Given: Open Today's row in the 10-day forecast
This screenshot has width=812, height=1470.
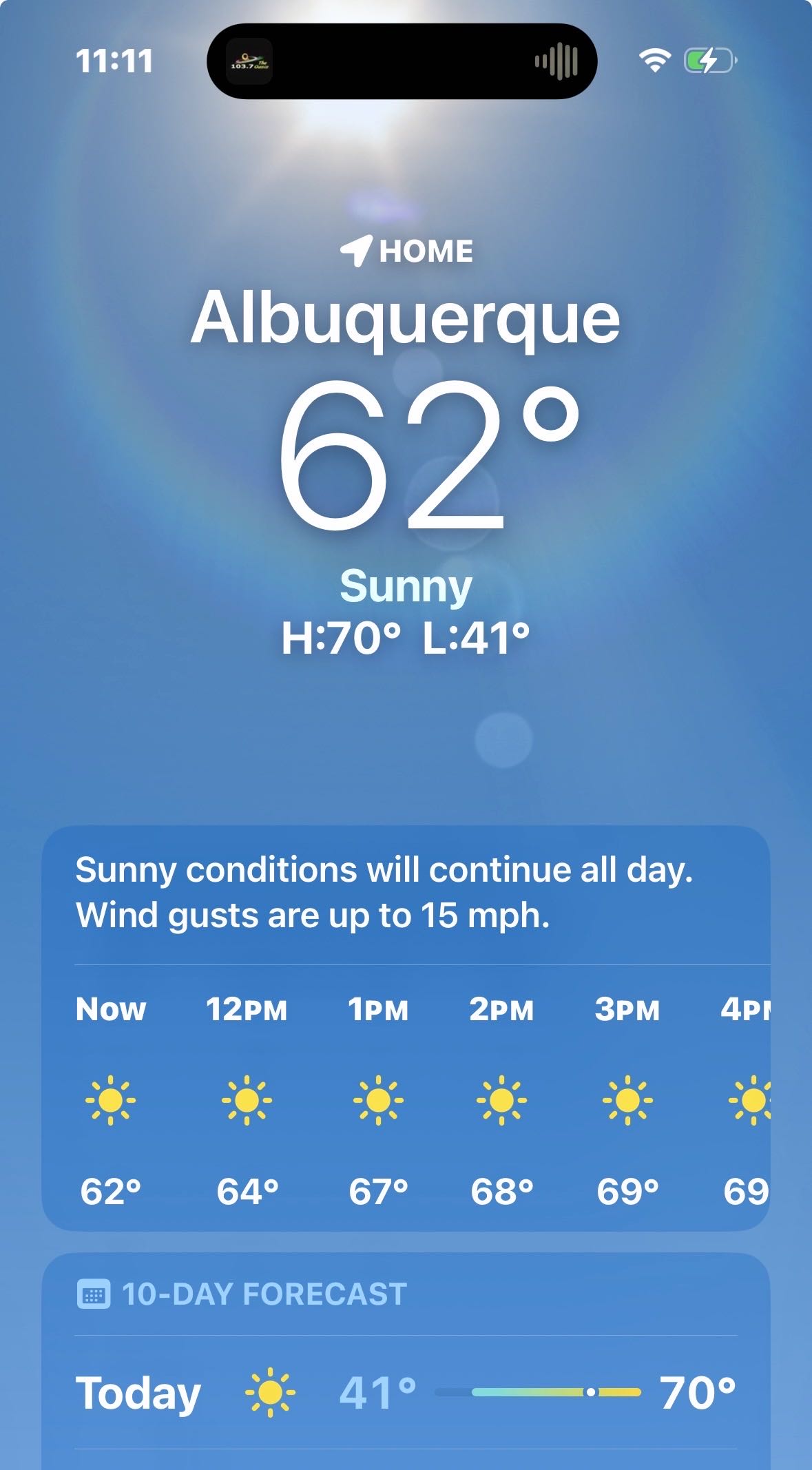Looking at the screenshot, I should pyautogui.click(x=405, y=1392).
